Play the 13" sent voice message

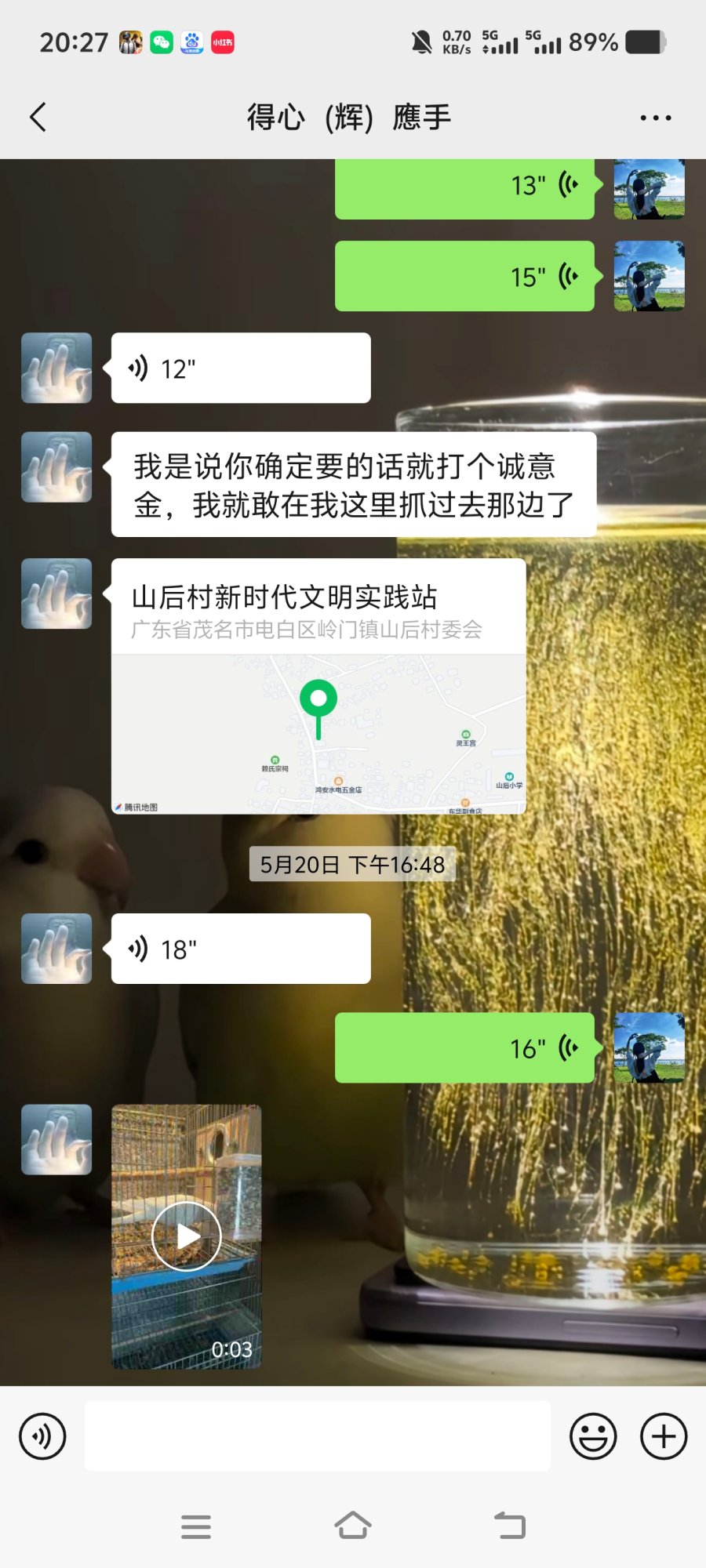(x=464, y=187)
